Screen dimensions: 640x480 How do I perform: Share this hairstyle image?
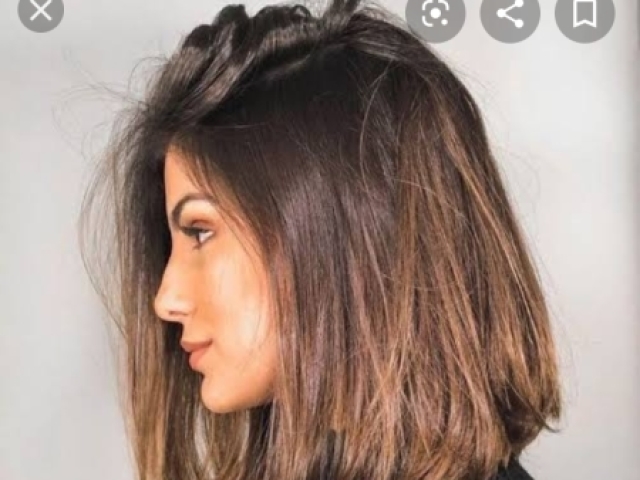[510, 12]
